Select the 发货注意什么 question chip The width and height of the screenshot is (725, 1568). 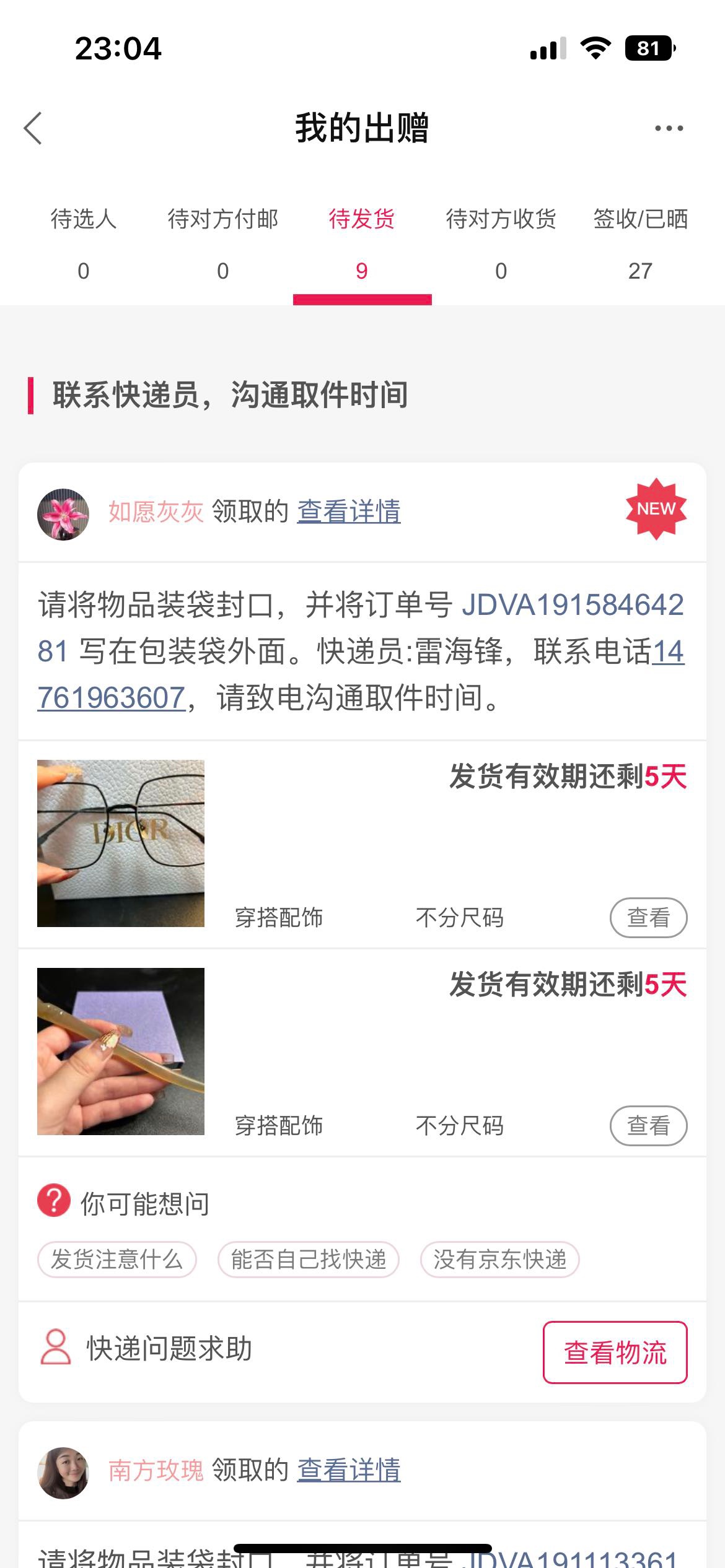(117, 1260)
